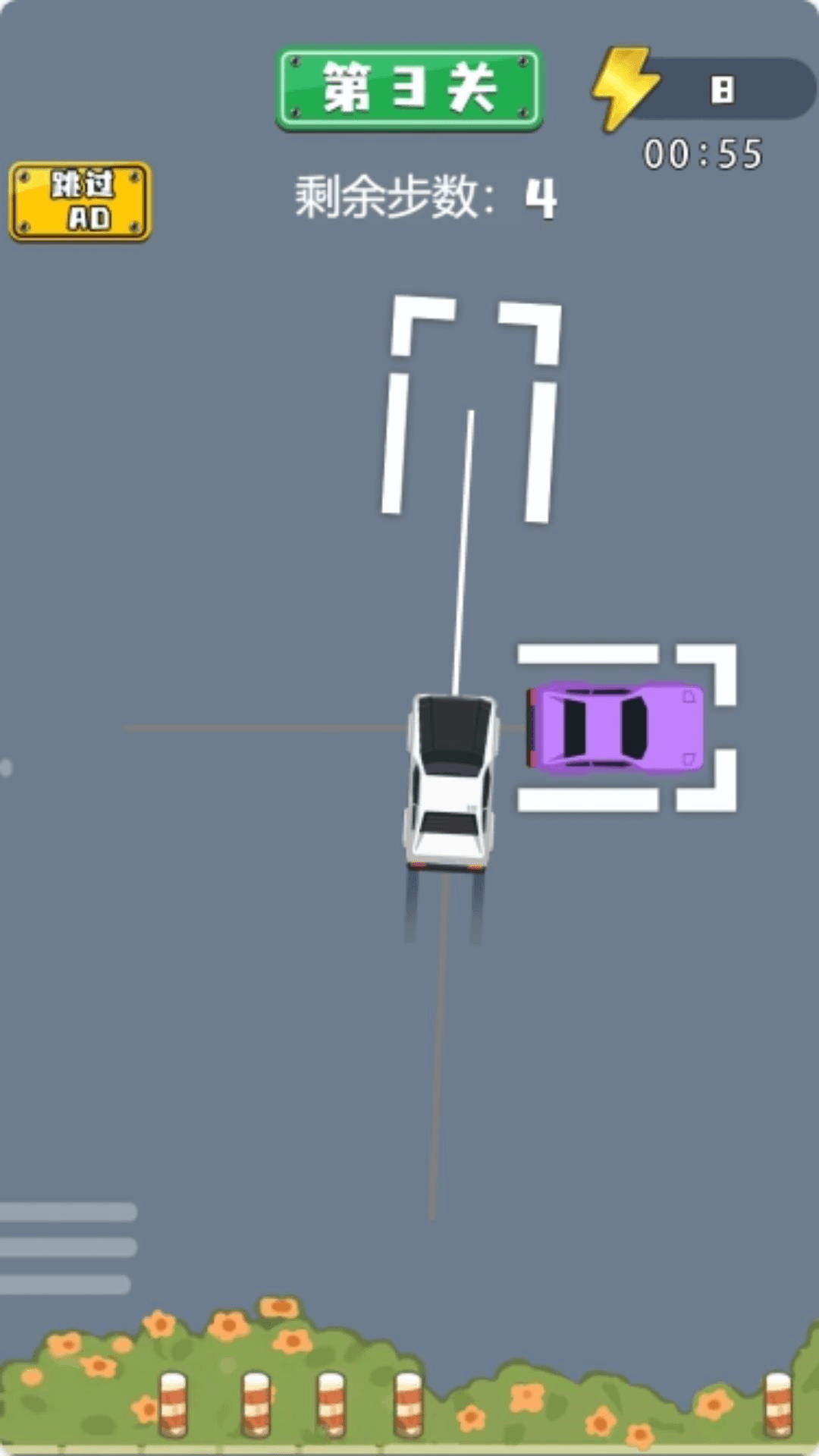Image resolution: width=819 pixels, height=1456 pixels.
Task: Tap the yellow 跳过 AD skip button
Action: point(80,202)
